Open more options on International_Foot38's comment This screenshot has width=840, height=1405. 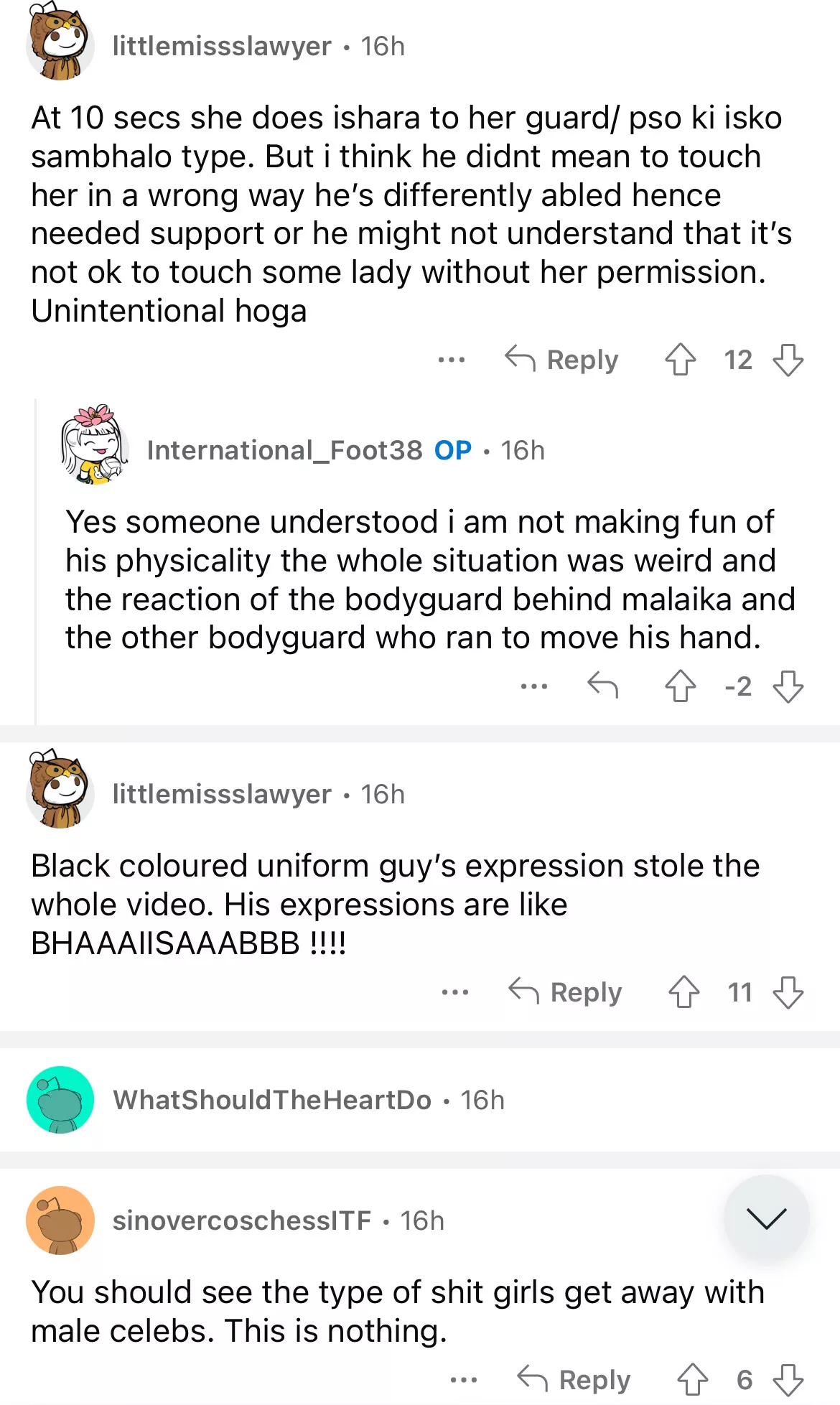(534, 686)
